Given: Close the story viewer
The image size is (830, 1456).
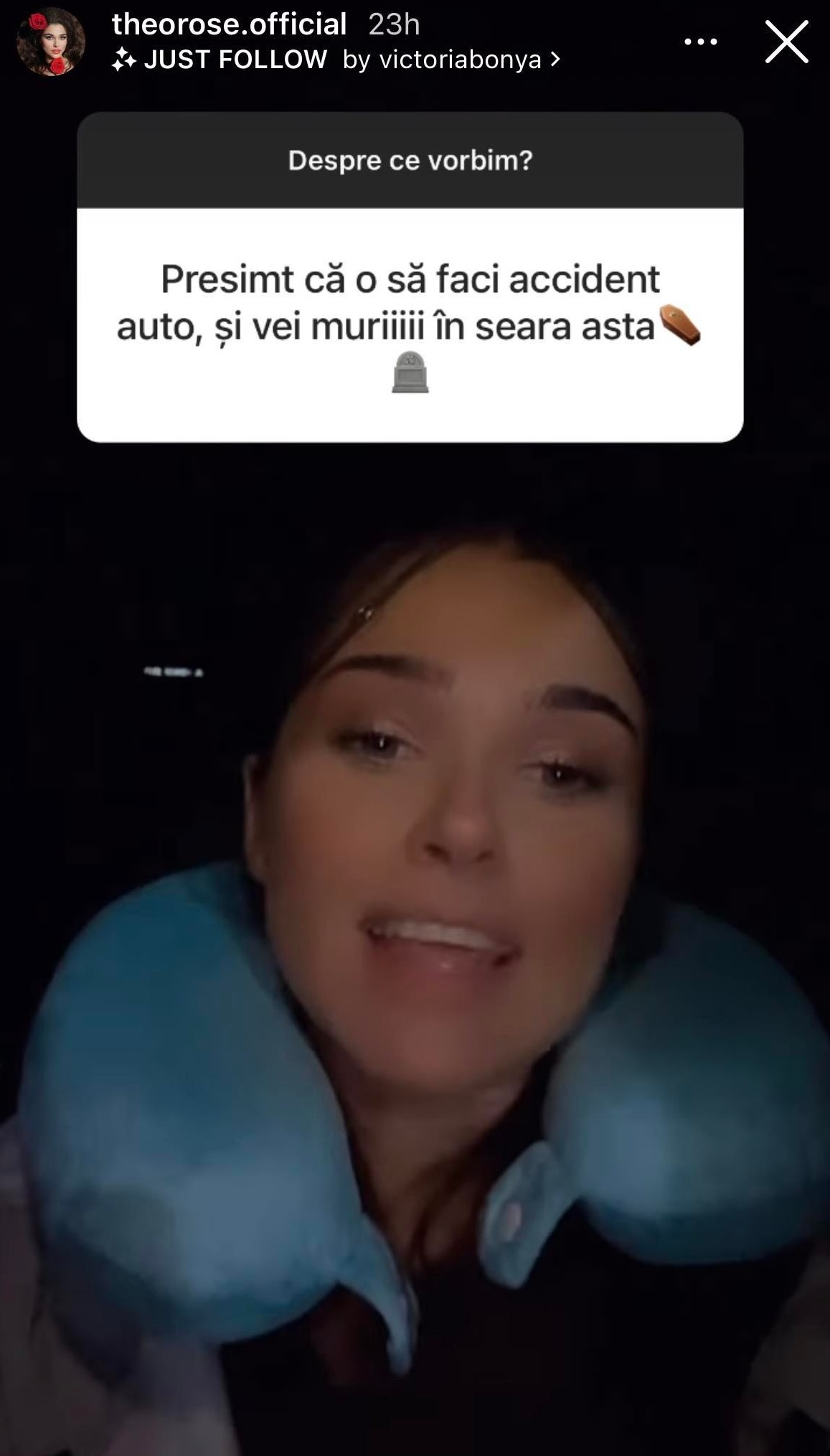Looking at the screenshot, I should [786, 42].
